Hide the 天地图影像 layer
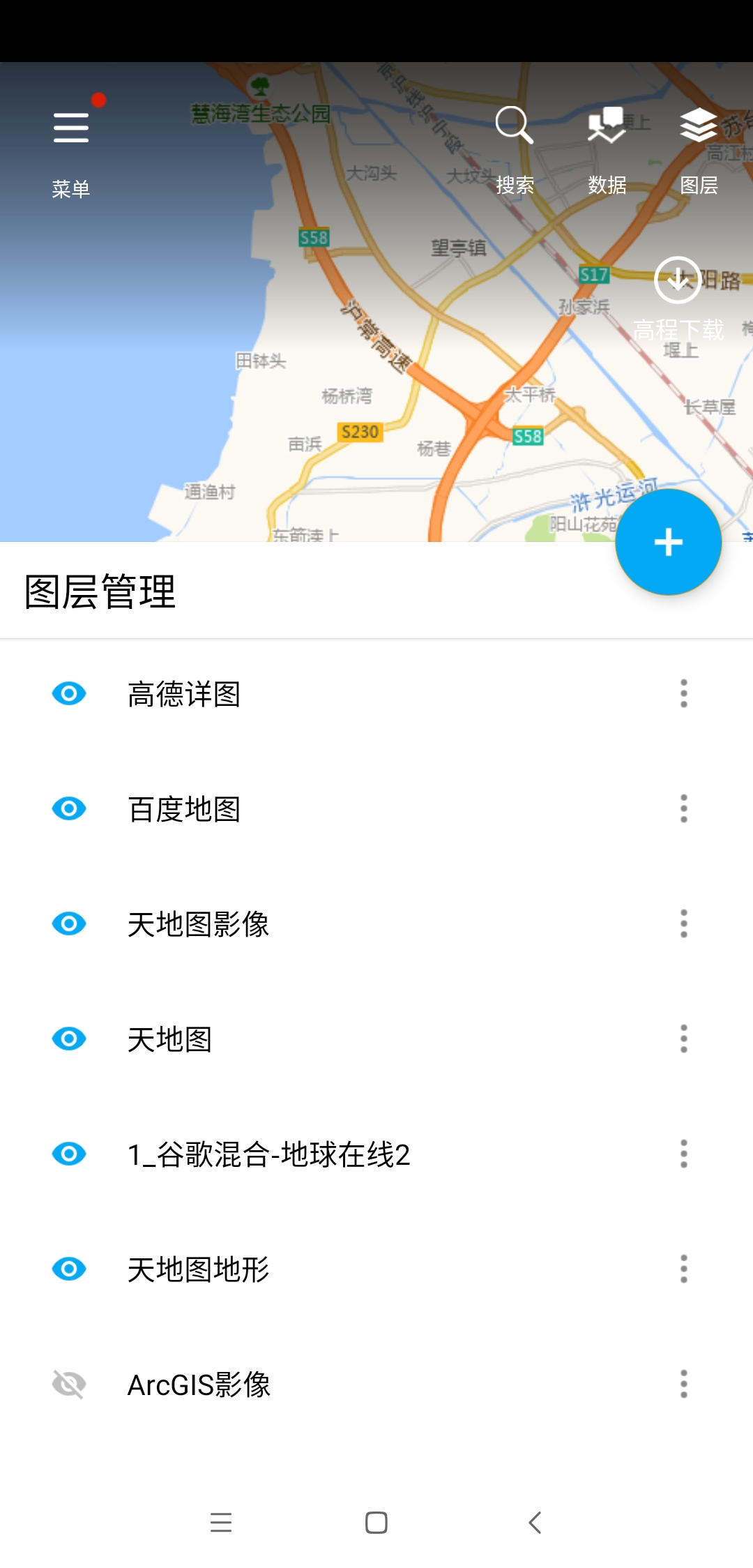The width and height of the screenshot is (753, 1568). tap(69, 924)
